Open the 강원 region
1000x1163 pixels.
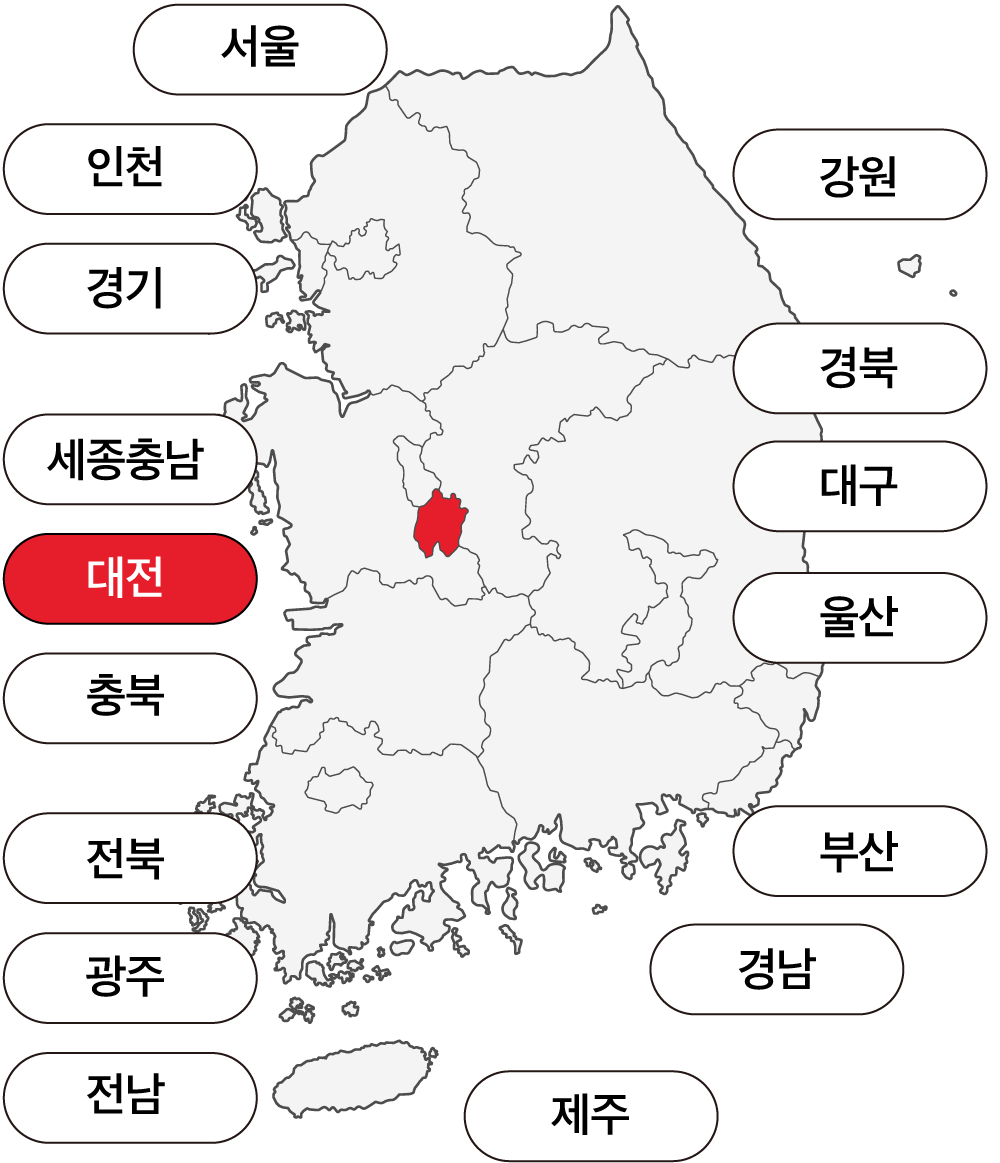point(859,174)
